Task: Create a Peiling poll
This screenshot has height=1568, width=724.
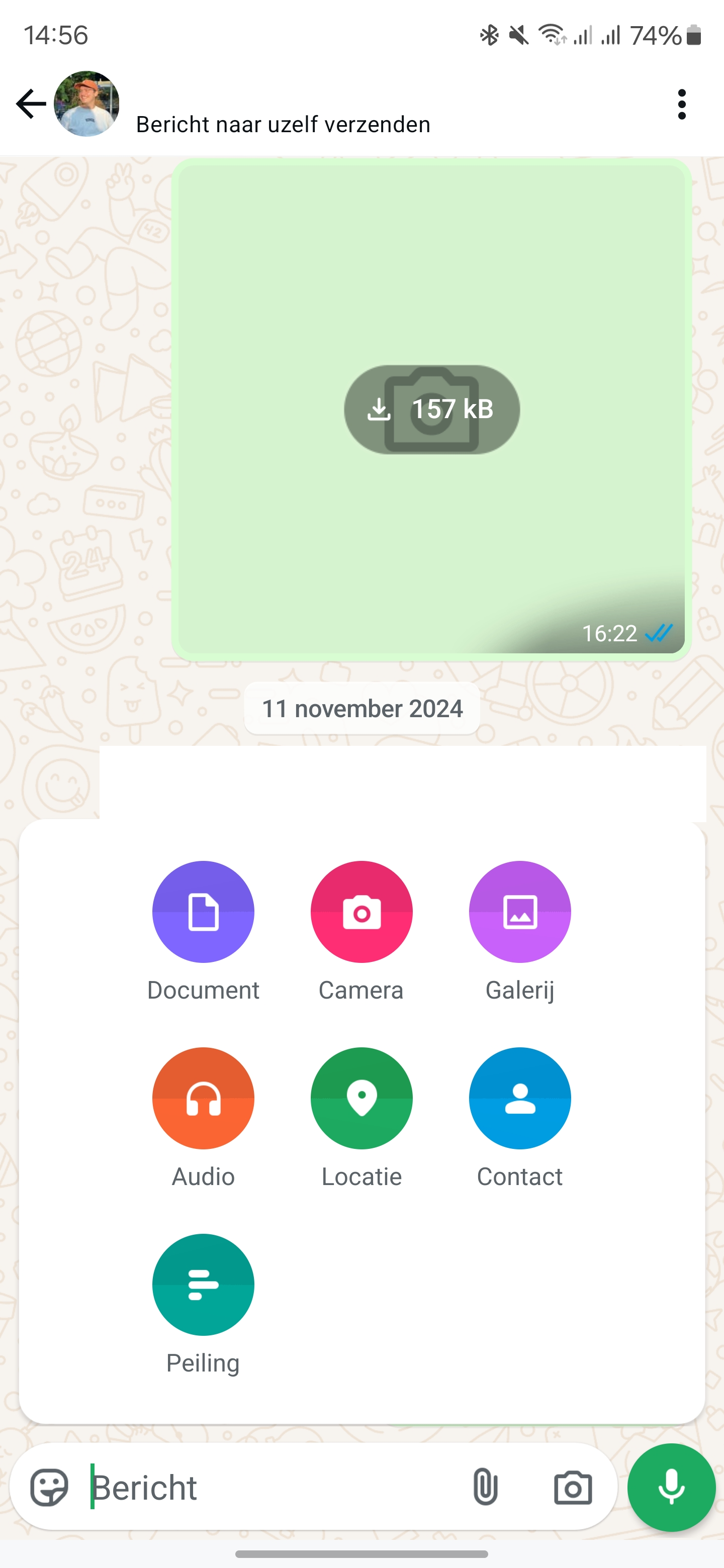Action: 203,1285
